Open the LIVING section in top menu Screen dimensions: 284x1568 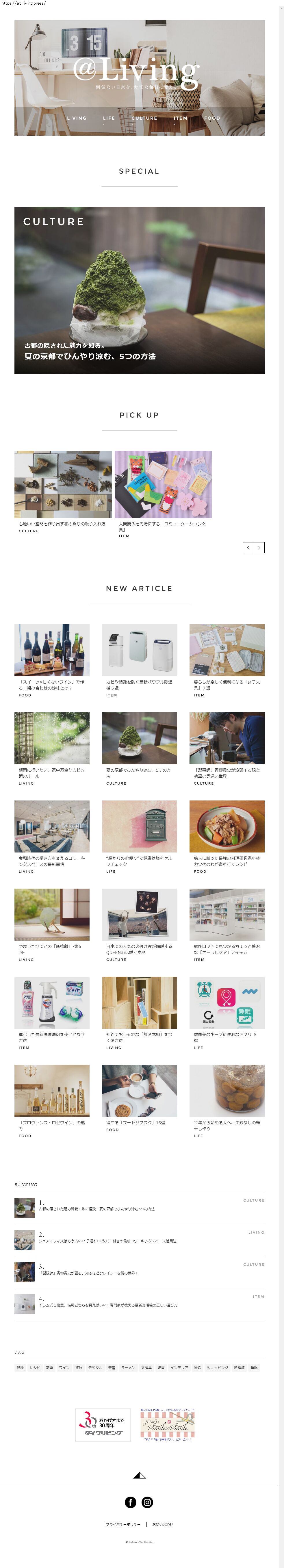77,118
